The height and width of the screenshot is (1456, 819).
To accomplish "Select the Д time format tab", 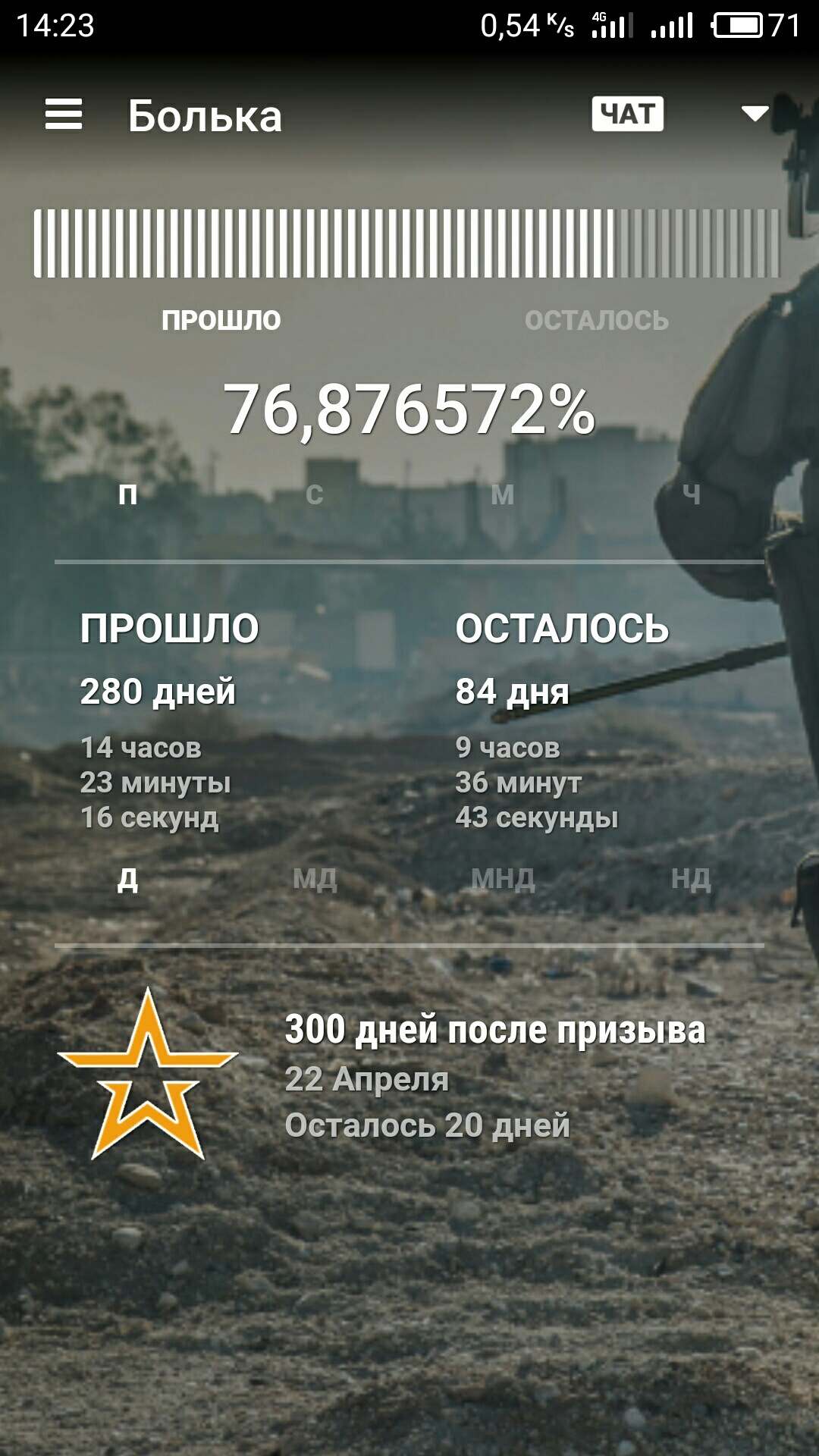I will [127, 880].
